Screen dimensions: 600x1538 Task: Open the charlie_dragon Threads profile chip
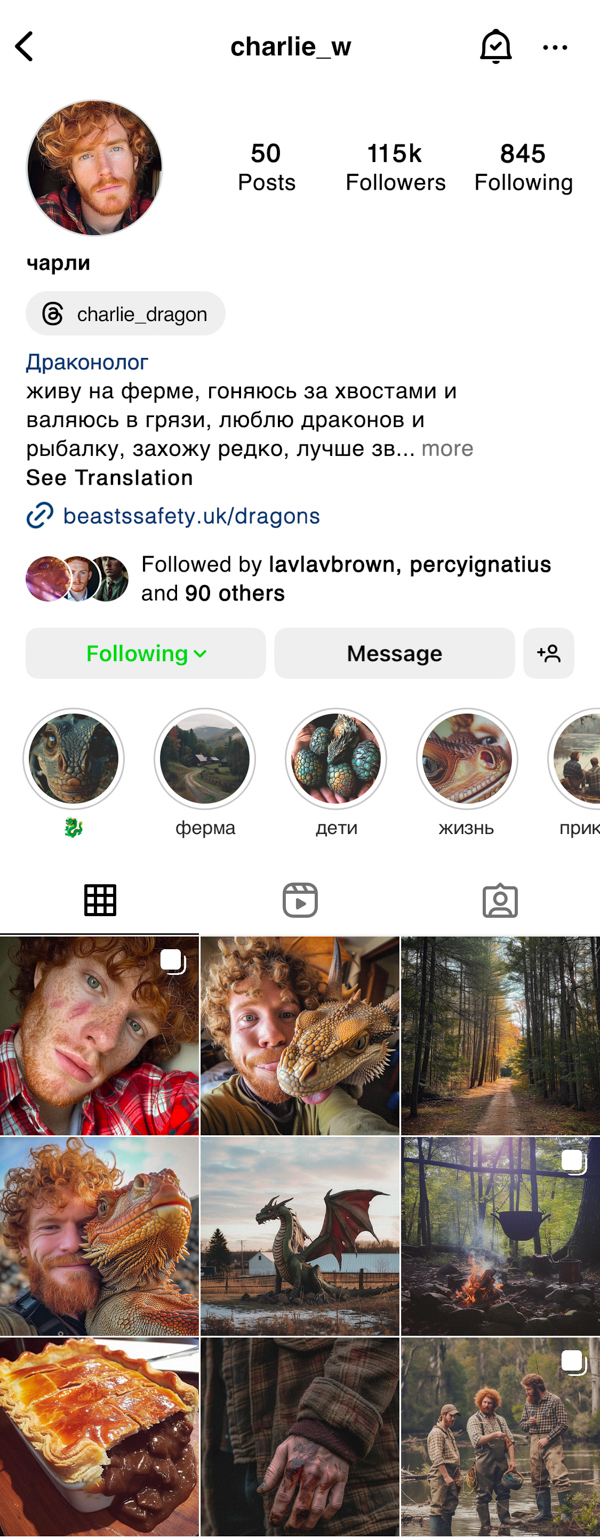point(125,314)
